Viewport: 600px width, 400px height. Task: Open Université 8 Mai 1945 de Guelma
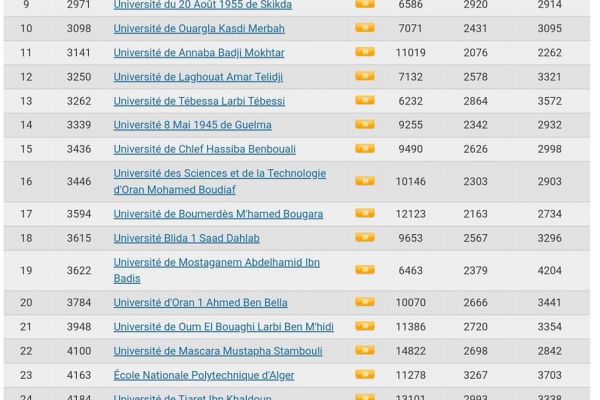tap(192, 125)
